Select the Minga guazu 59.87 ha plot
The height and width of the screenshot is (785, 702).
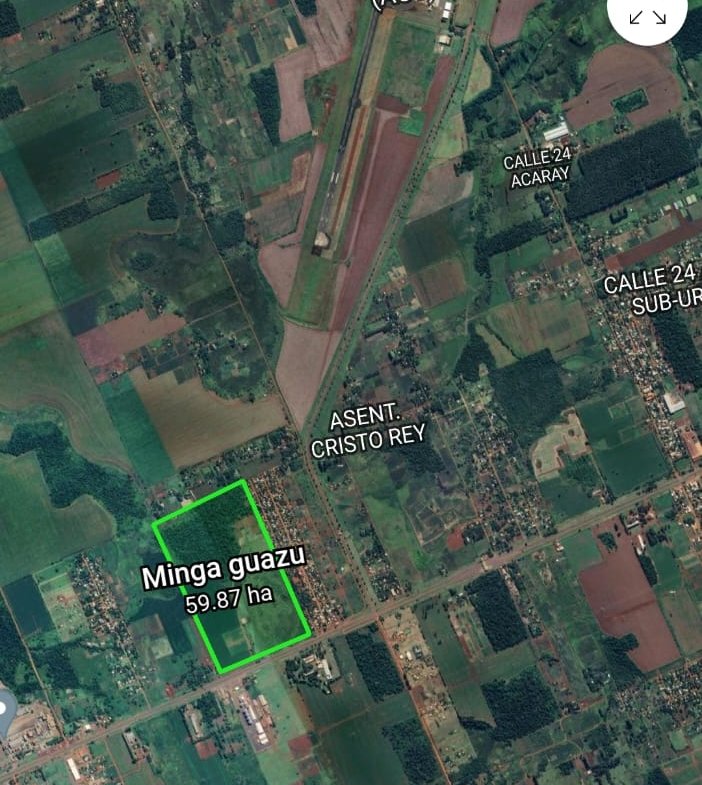(x=230, y=577)
